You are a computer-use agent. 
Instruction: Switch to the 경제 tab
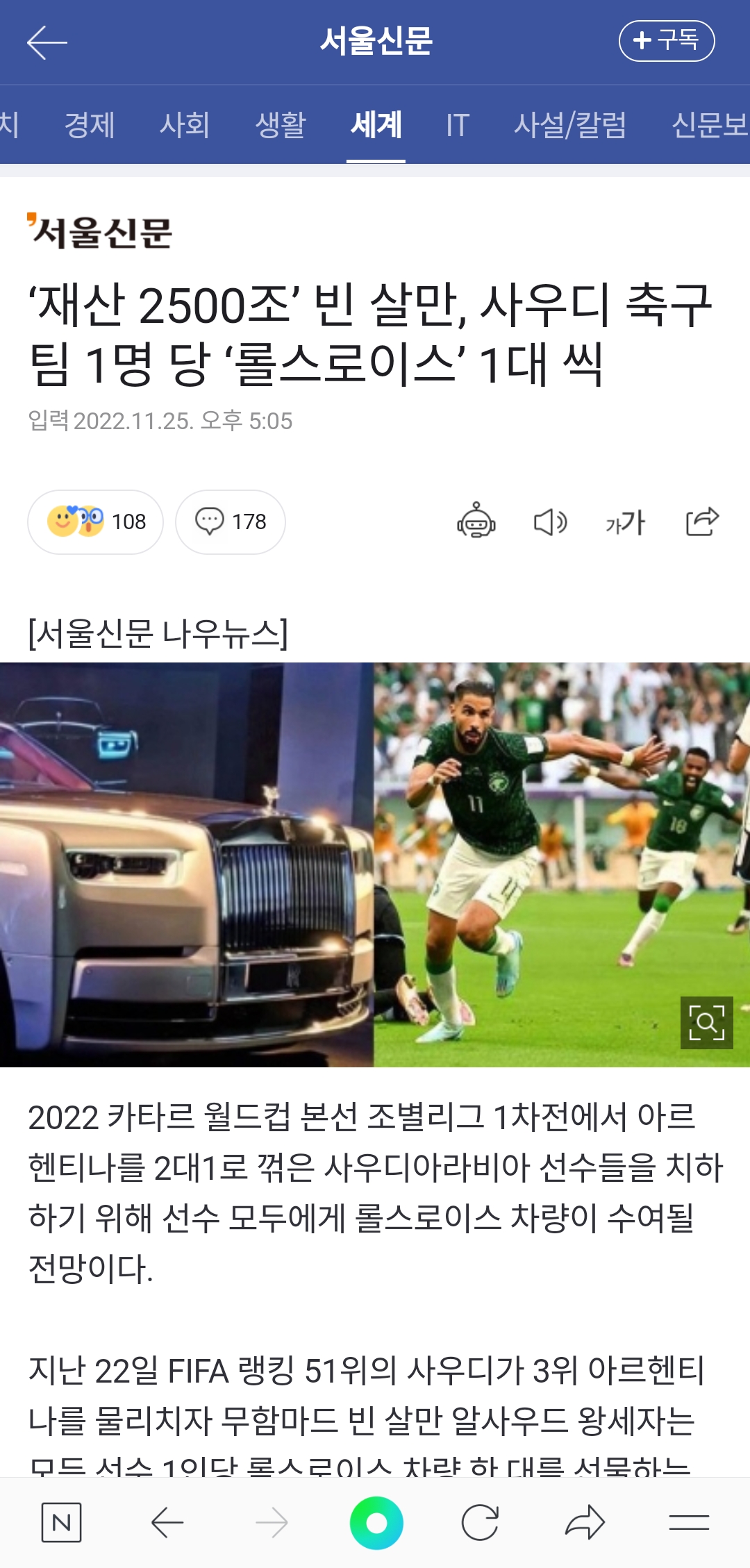coord(90,125)
